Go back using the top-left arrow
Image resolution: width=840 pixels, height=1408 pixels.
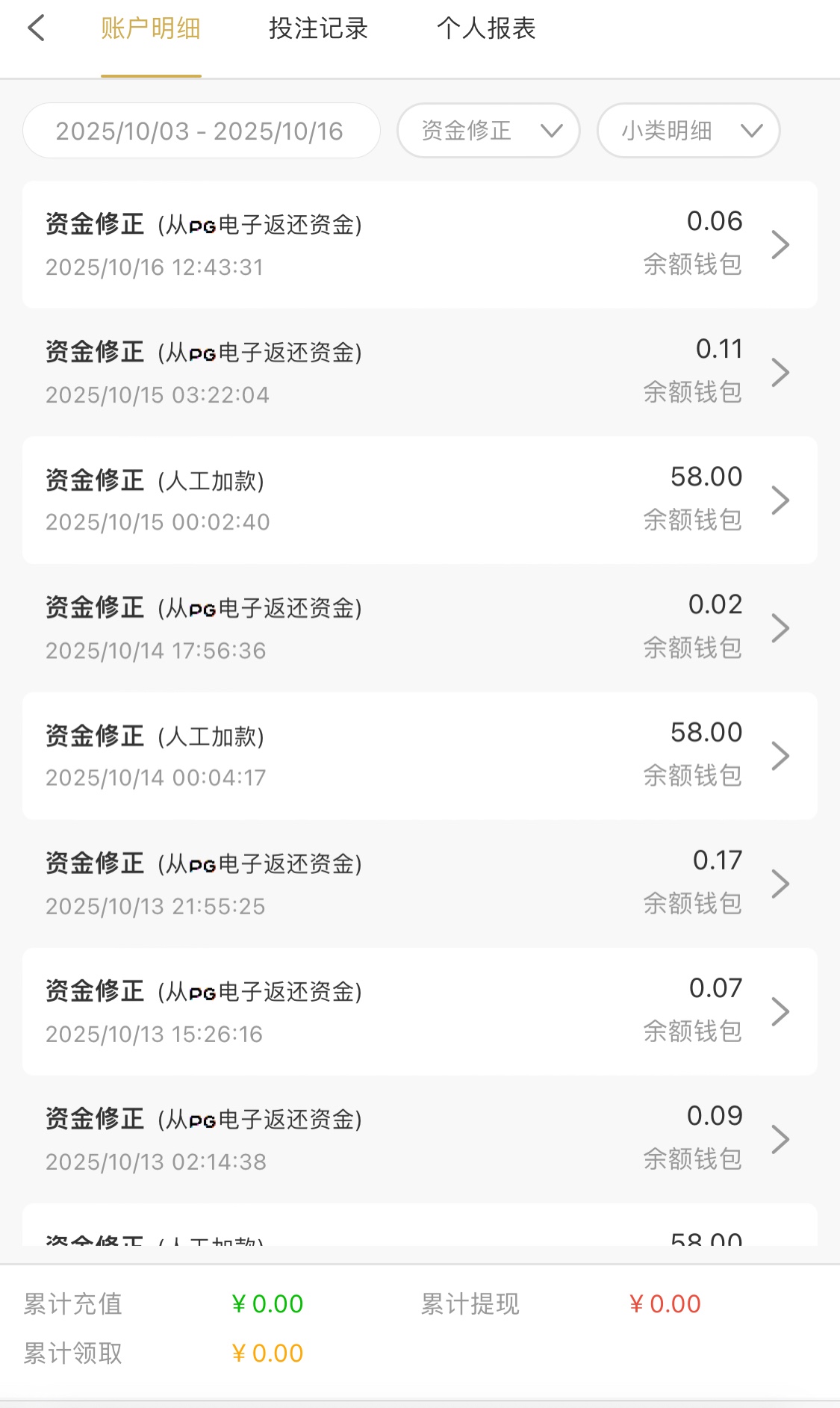pyautogui.click(x=36, y=29)
